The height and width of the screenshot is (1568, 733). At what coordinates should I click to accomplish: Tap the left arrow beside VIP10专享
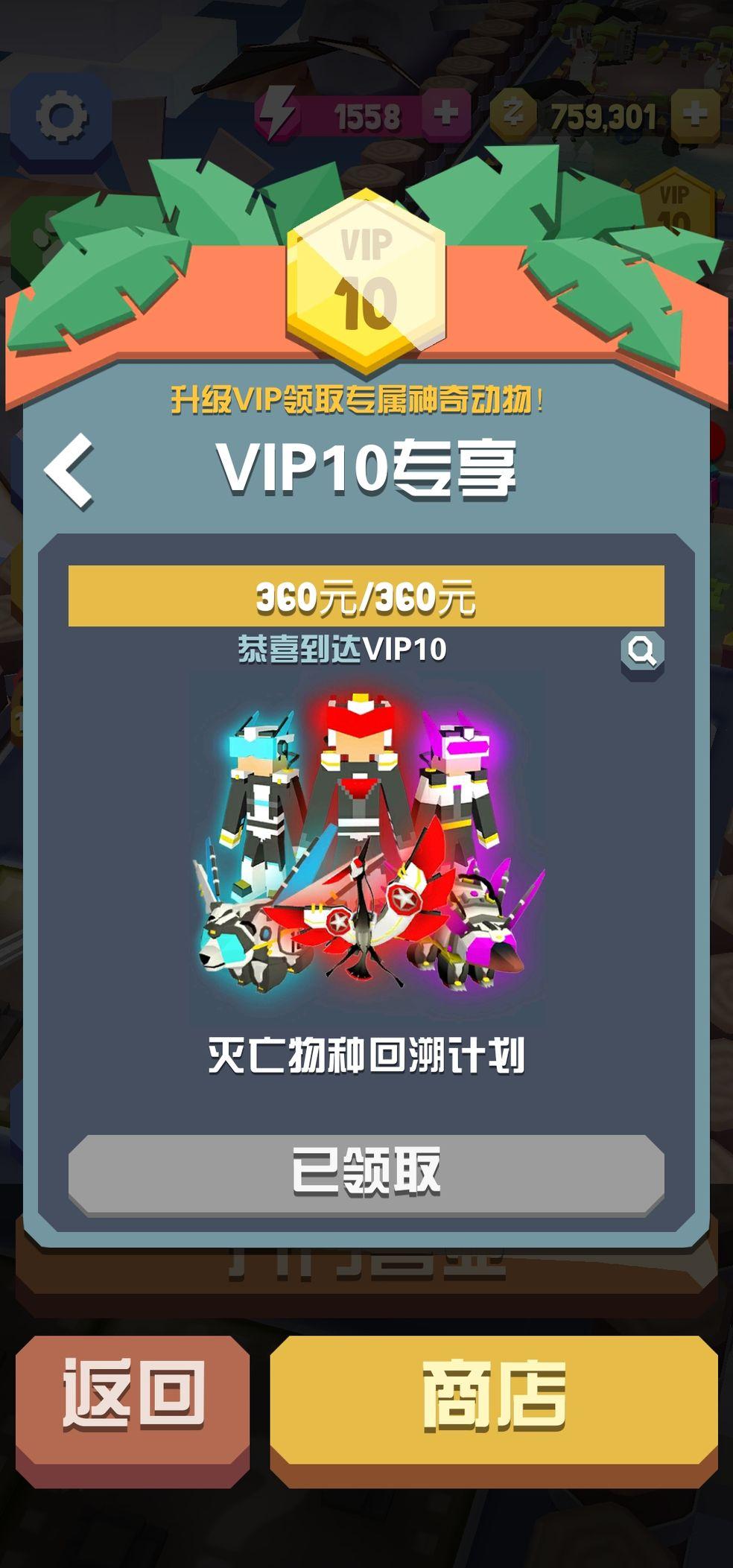(69, 471)
